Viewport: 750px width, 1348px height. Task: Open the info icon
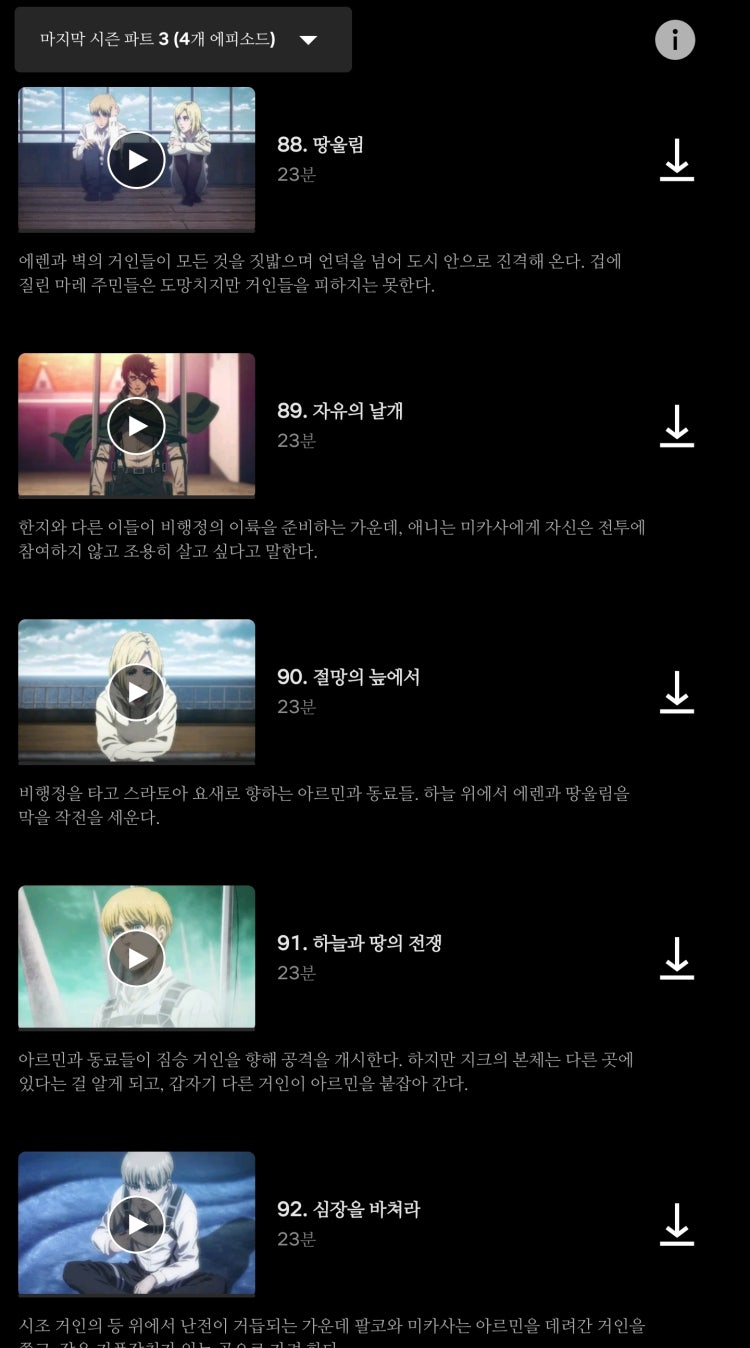[675, 40]
